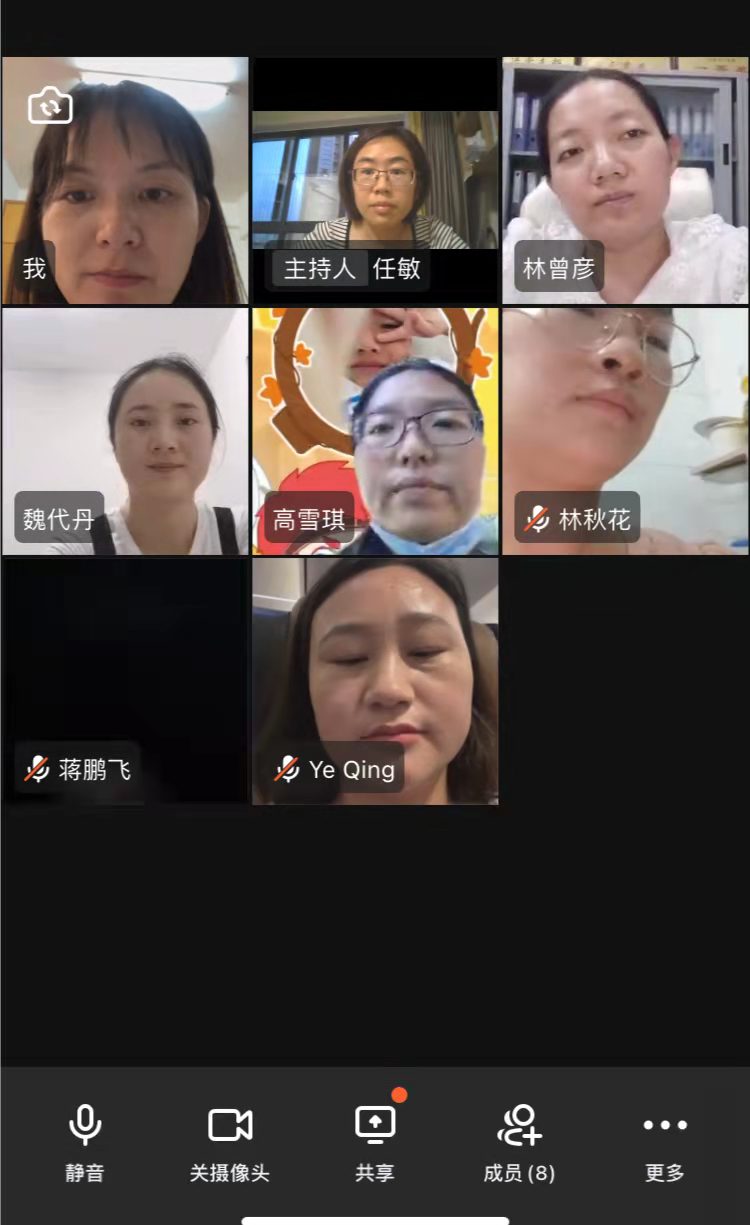This screenshot has width=750, height=1225.
Task: Start screen sharing
Action: (375, 1140)
